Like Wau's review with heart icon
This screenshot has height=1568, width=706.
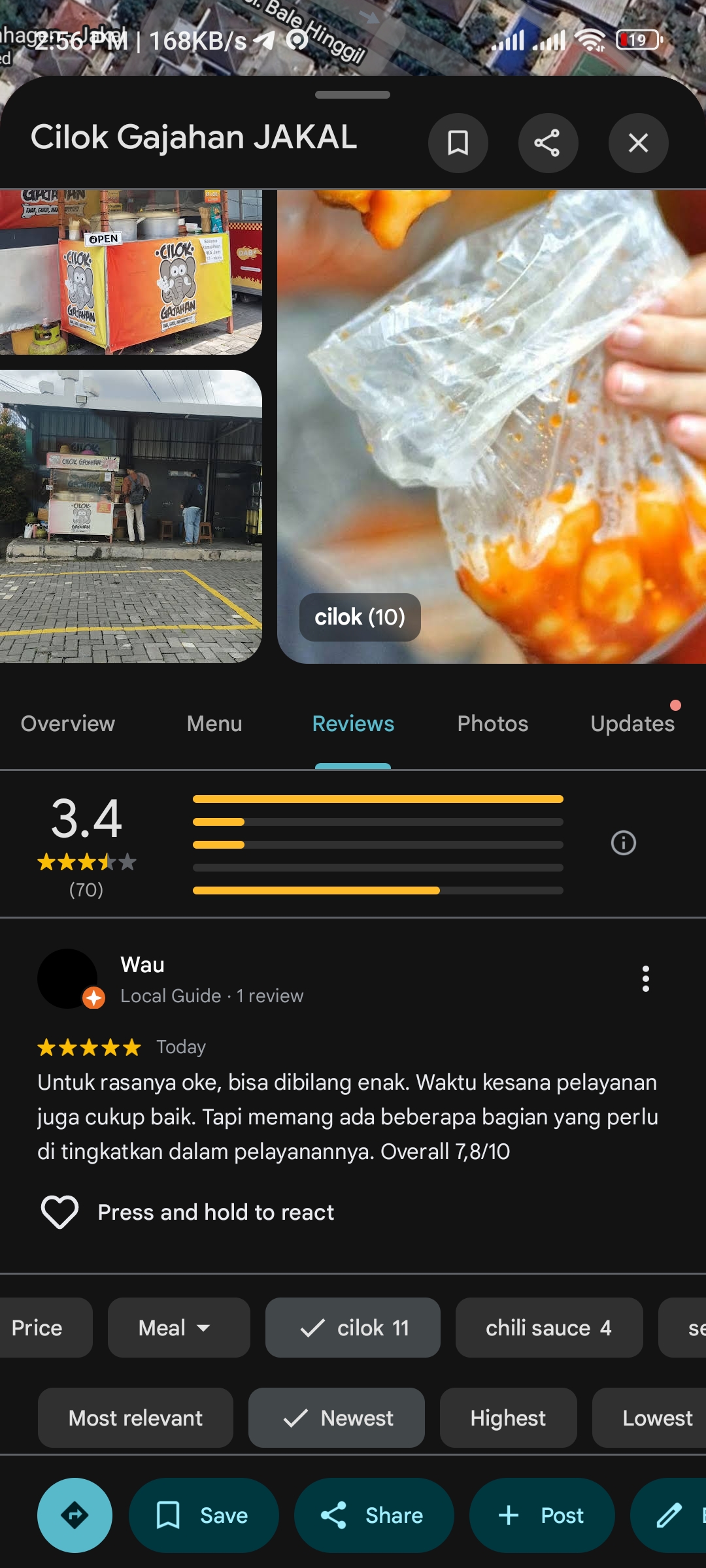coord(59,1212)
